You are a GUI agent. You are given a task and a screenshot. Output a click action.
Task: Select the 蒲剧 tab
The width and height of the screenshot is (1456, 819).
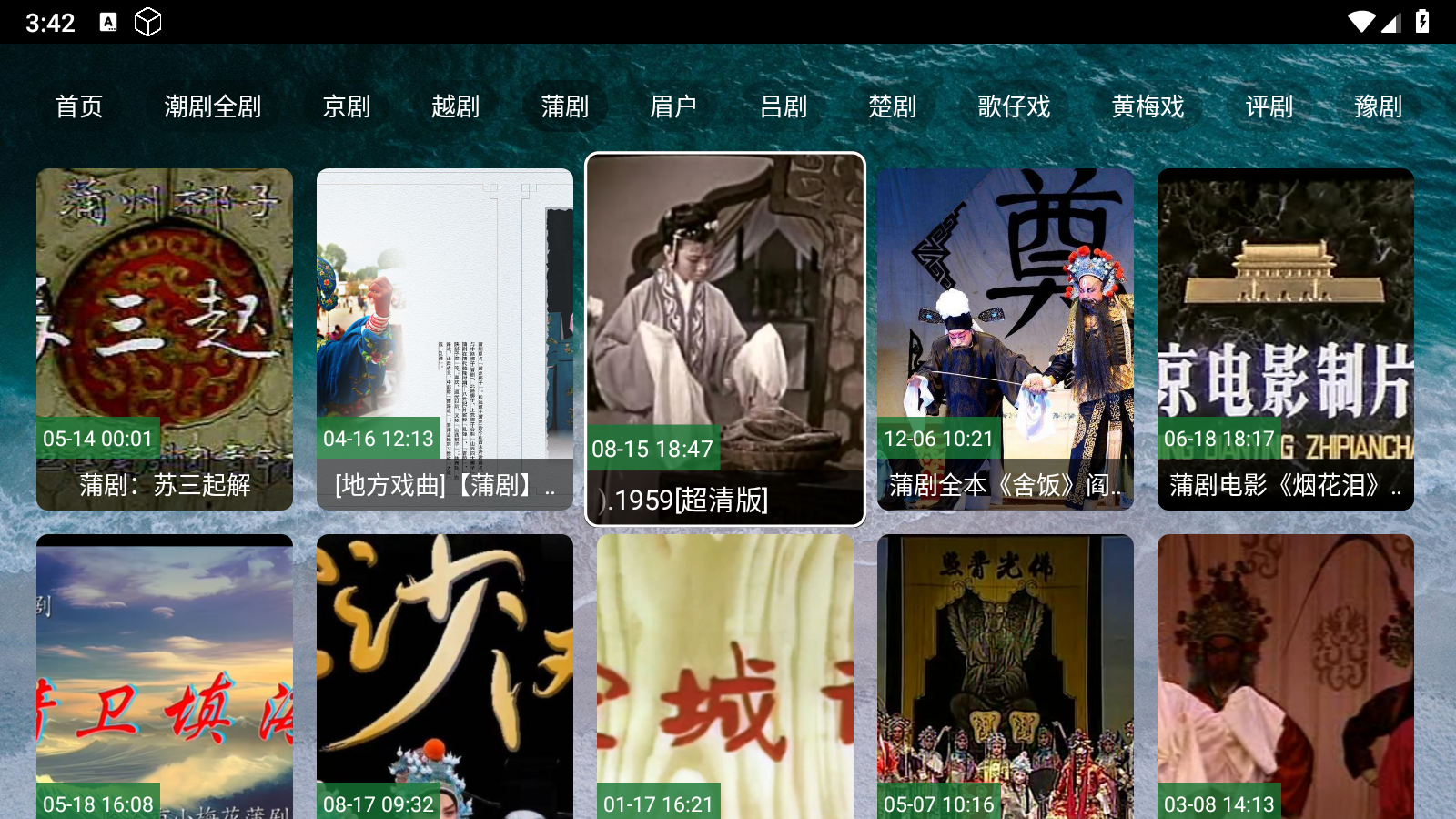565,106
